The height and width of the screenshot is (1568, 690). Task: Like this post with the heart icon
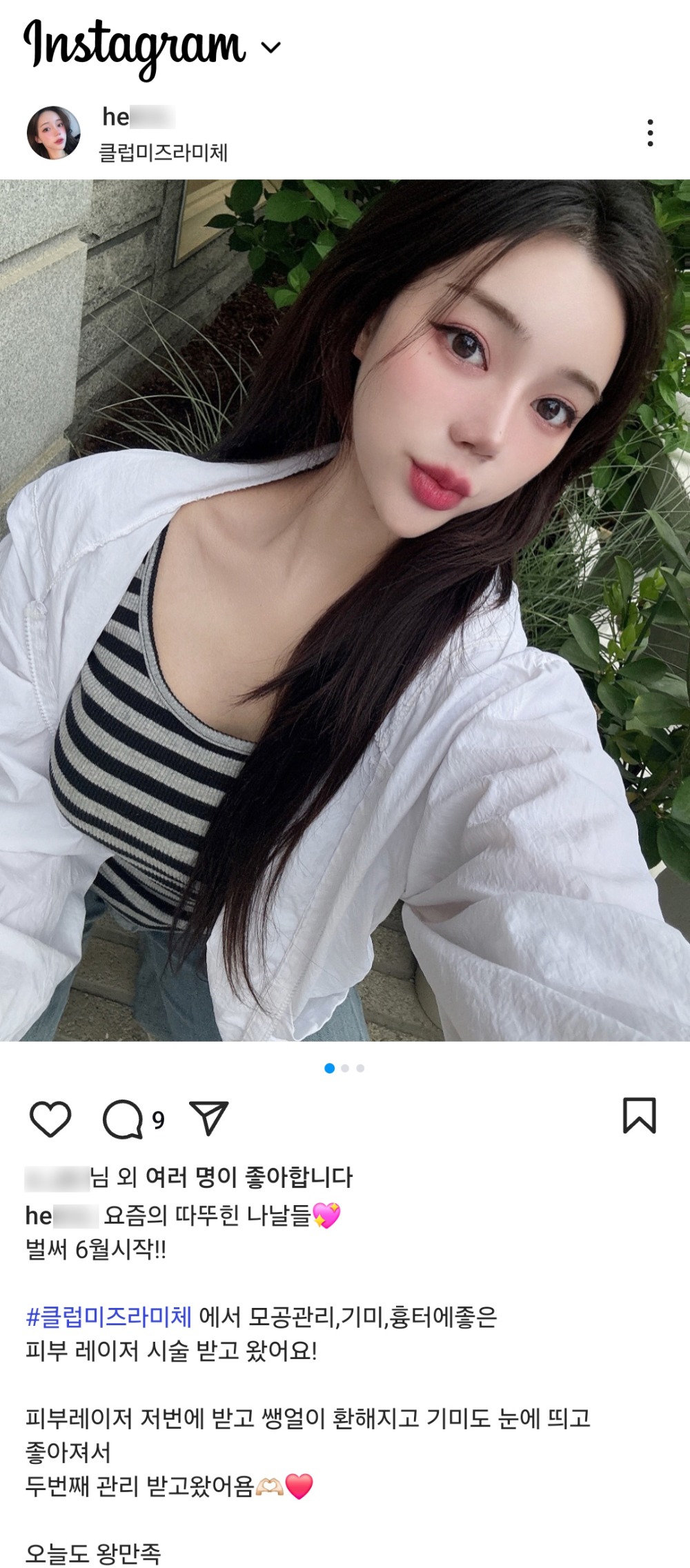50,1119
